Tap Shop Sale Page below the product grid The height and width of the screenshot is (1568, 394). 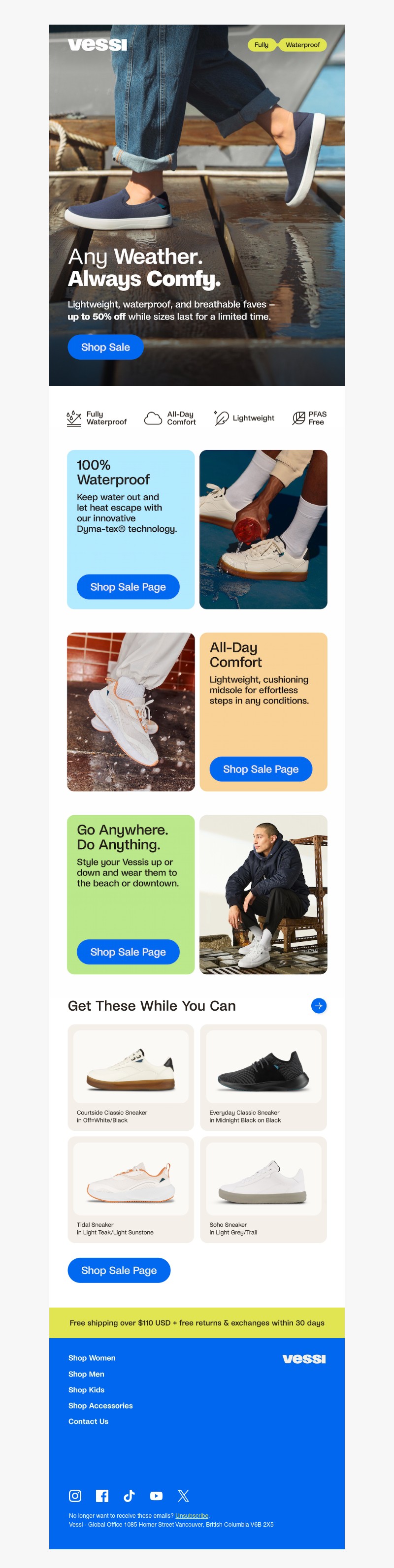119,1270
